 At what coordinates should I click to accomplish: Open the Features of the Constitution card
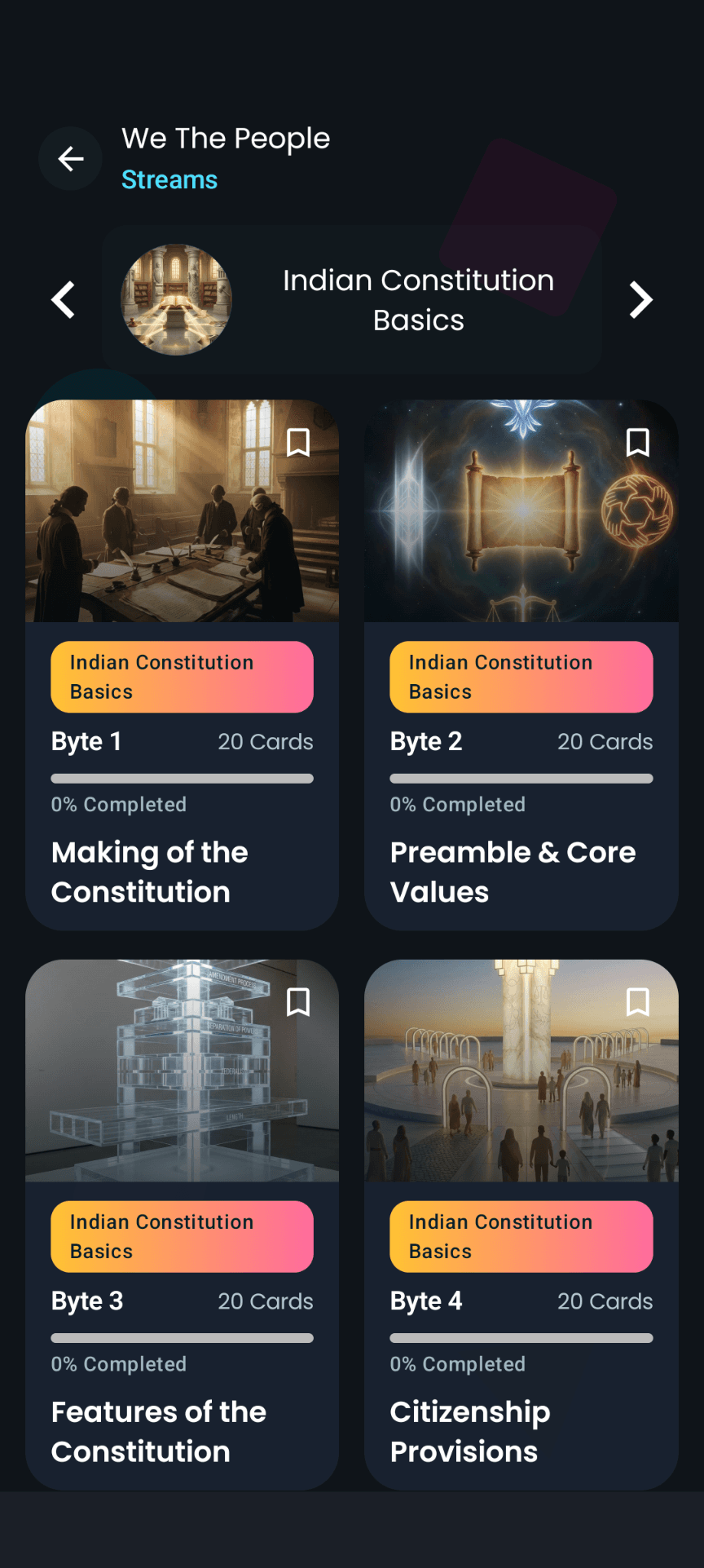(182, 1430)
